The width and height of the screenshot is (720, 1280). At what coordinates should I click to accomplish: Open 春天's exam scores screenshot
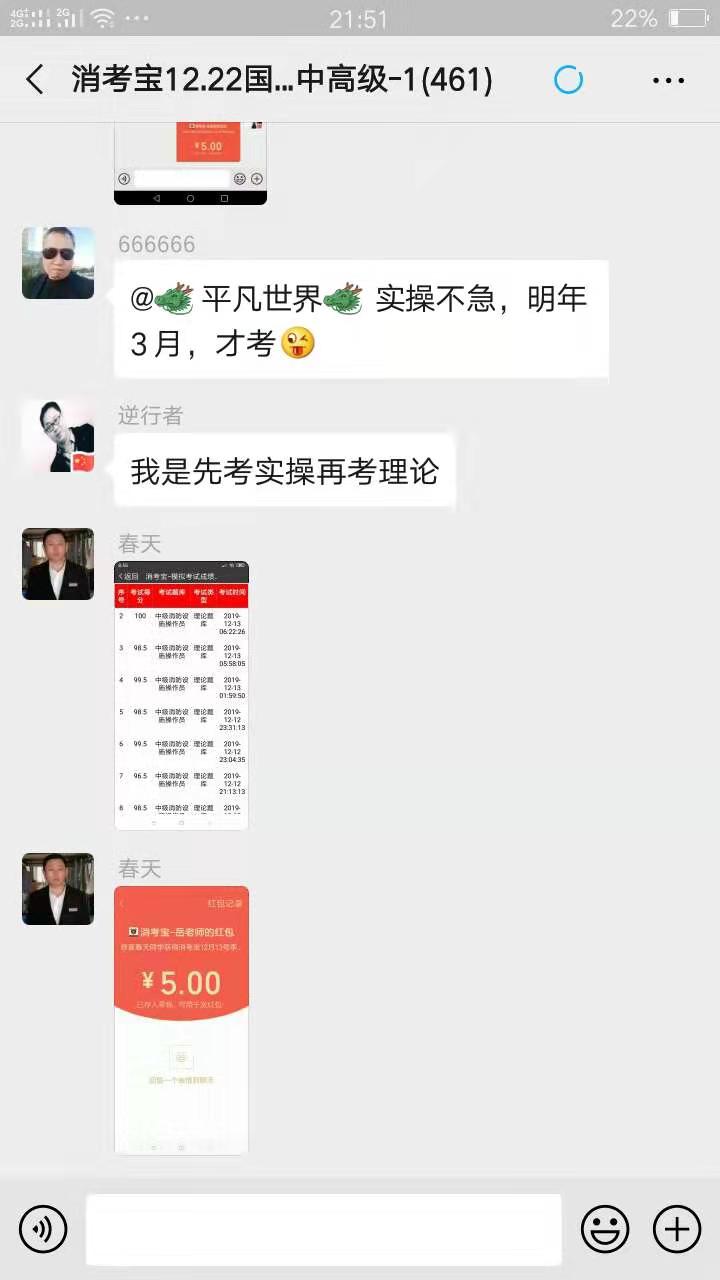(x=181, y=695)
